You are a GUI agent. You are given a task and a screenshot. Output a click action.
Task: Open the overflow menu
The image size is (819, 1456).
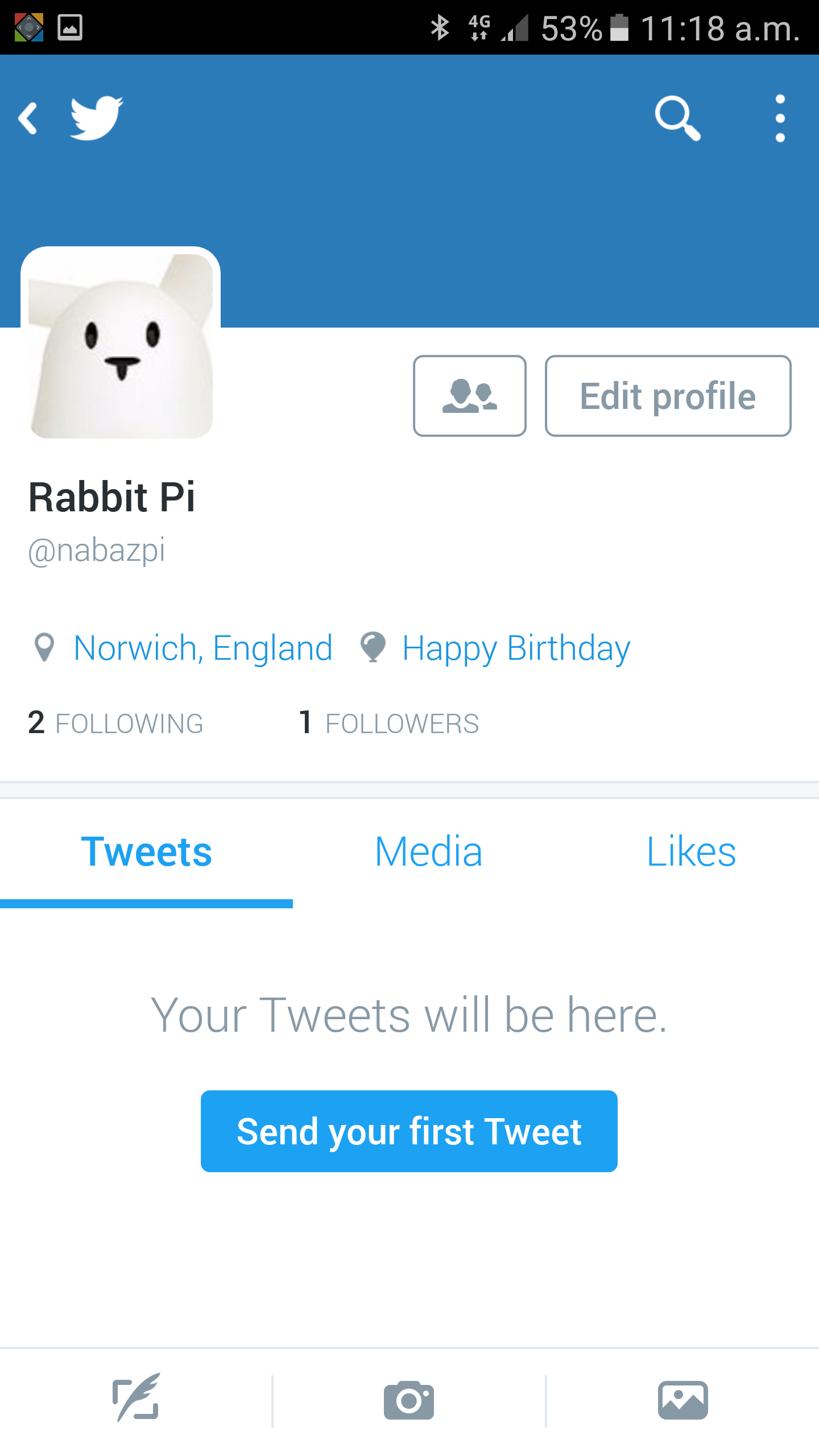pyautogui.click(x=780, y=118)
